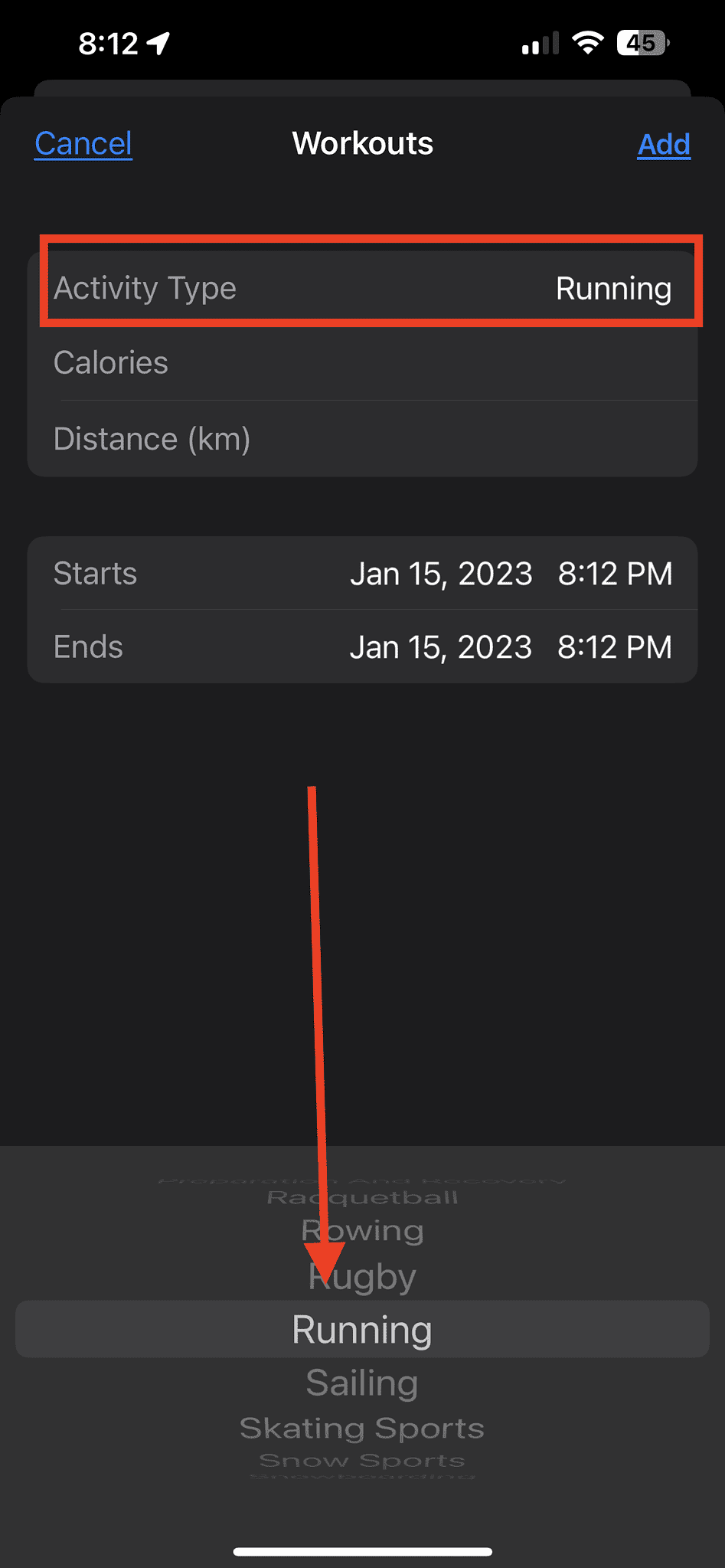Add the new workout
The height and width of the screenshot is (1568, 725).
(663, 144)
